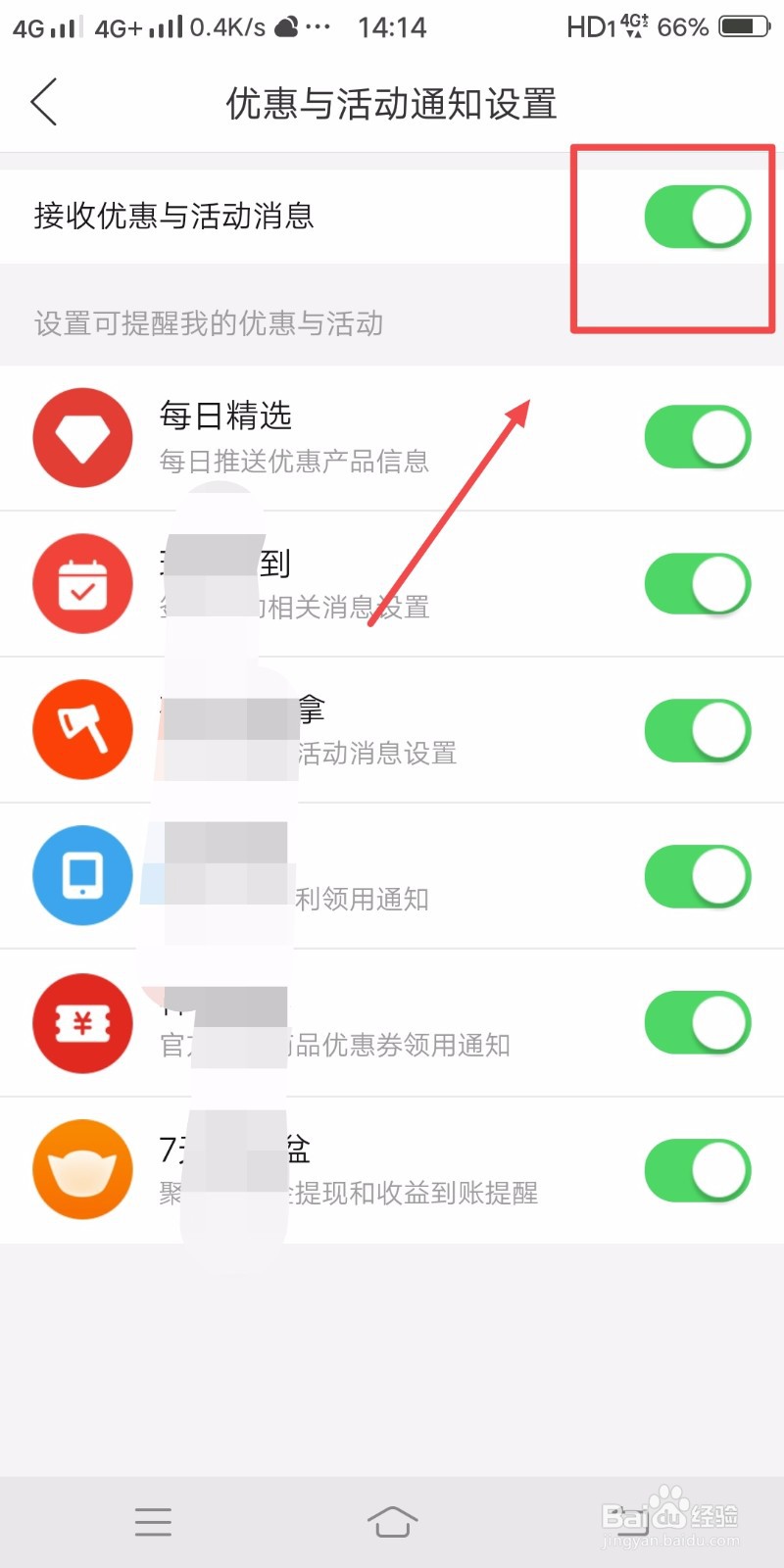Turn off the phone benefits notification switch

[x=697, y=876]
